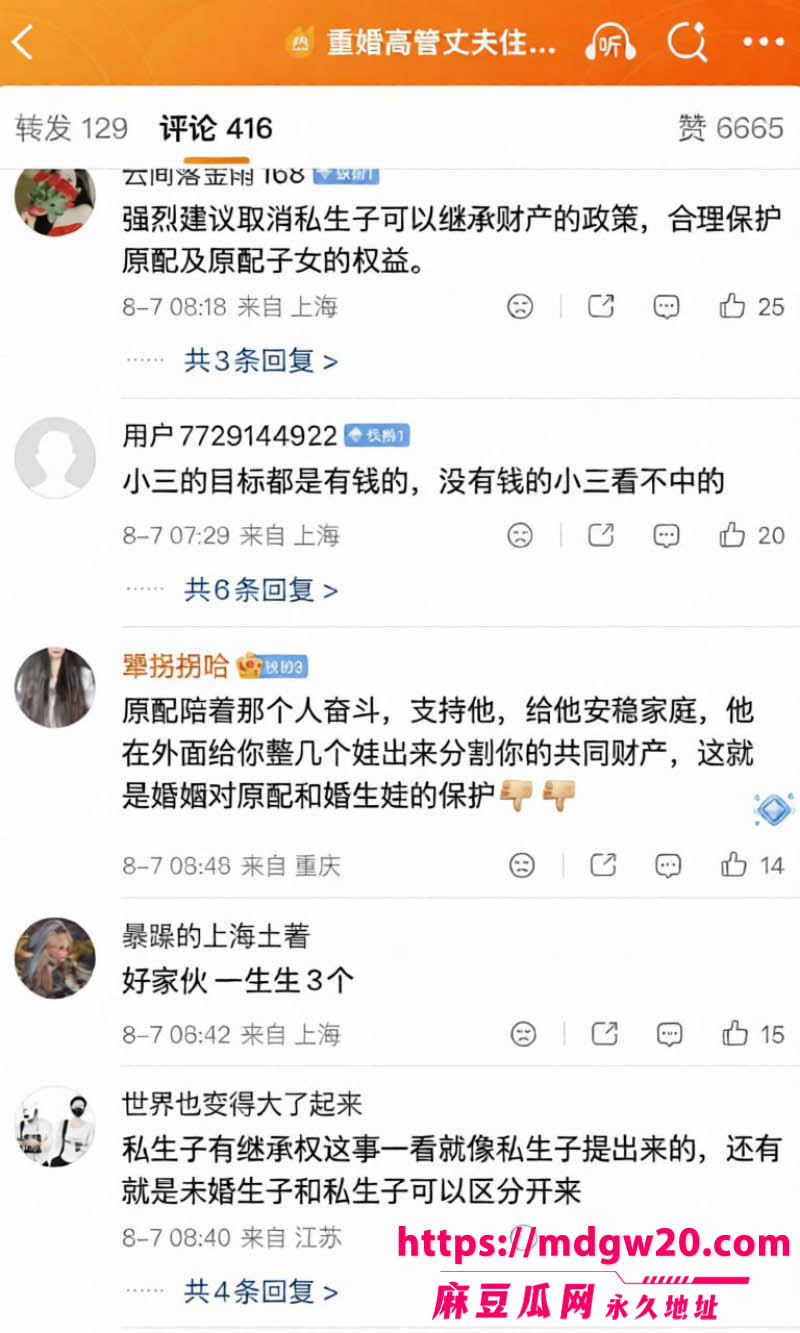Switch to the 赞 6665 tab
This screenshot has width=800, height=1333.
(731, 128)
